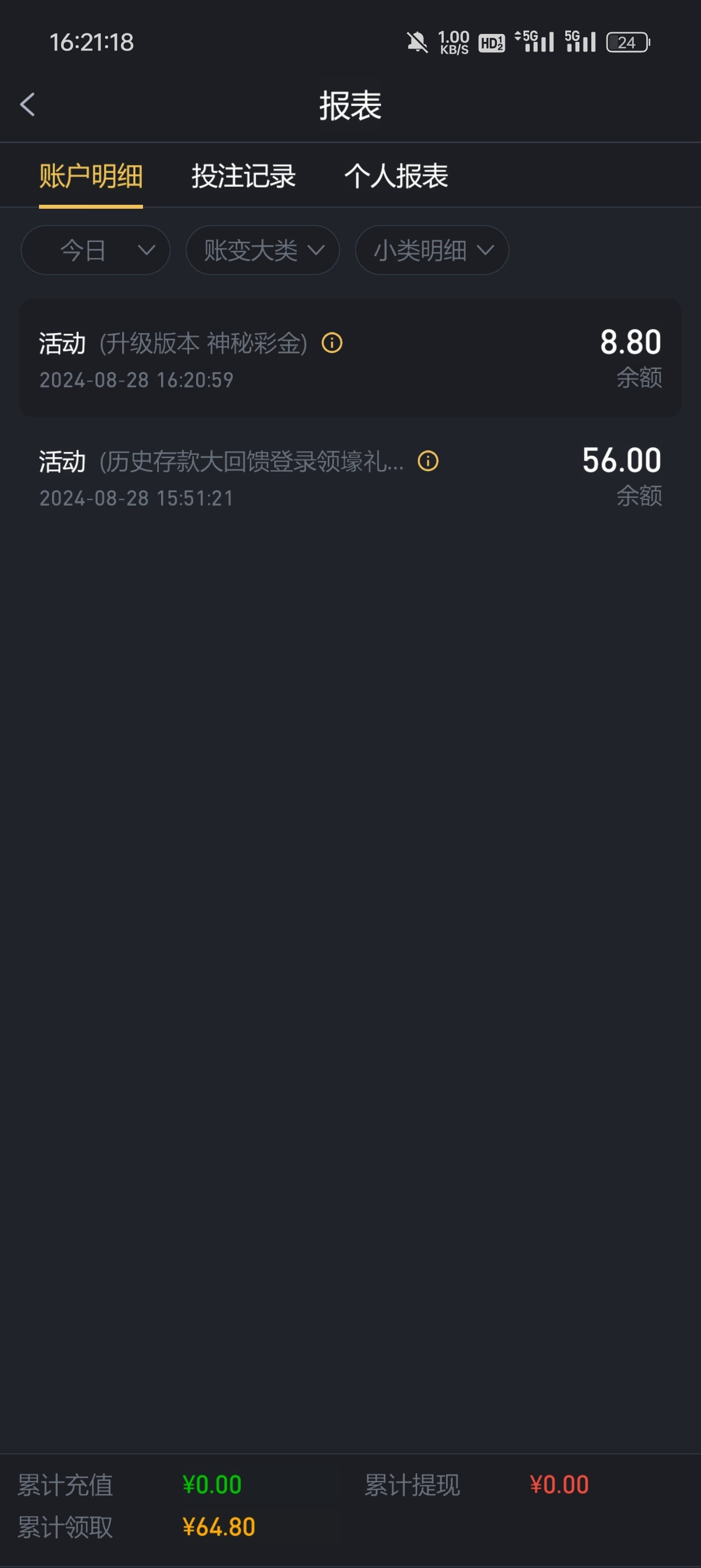
Task: Open the 8.80 升级版本 神秘彩金 record
Action: click(x=350, y=359)
